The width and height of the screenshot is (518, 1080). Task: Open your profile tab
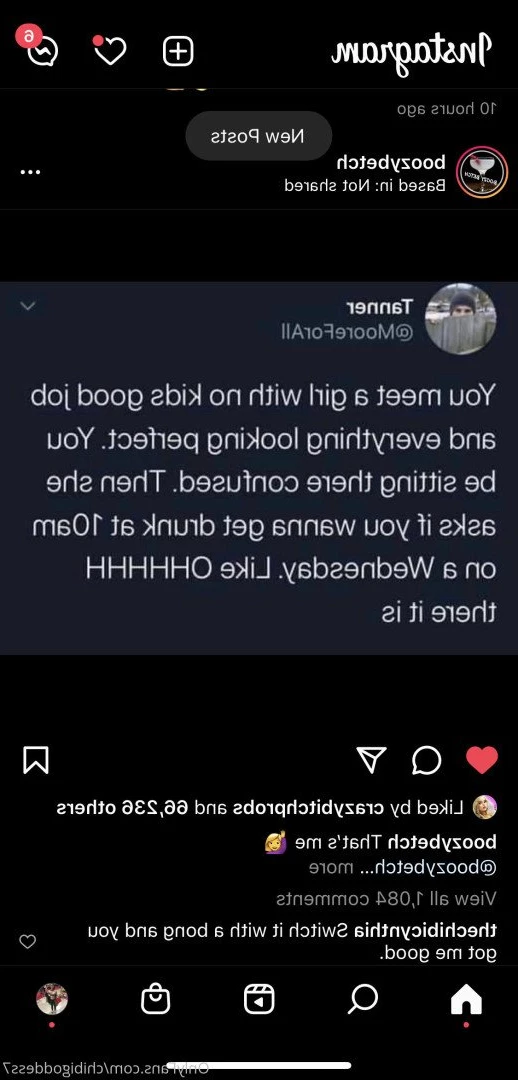click(52, 999)
